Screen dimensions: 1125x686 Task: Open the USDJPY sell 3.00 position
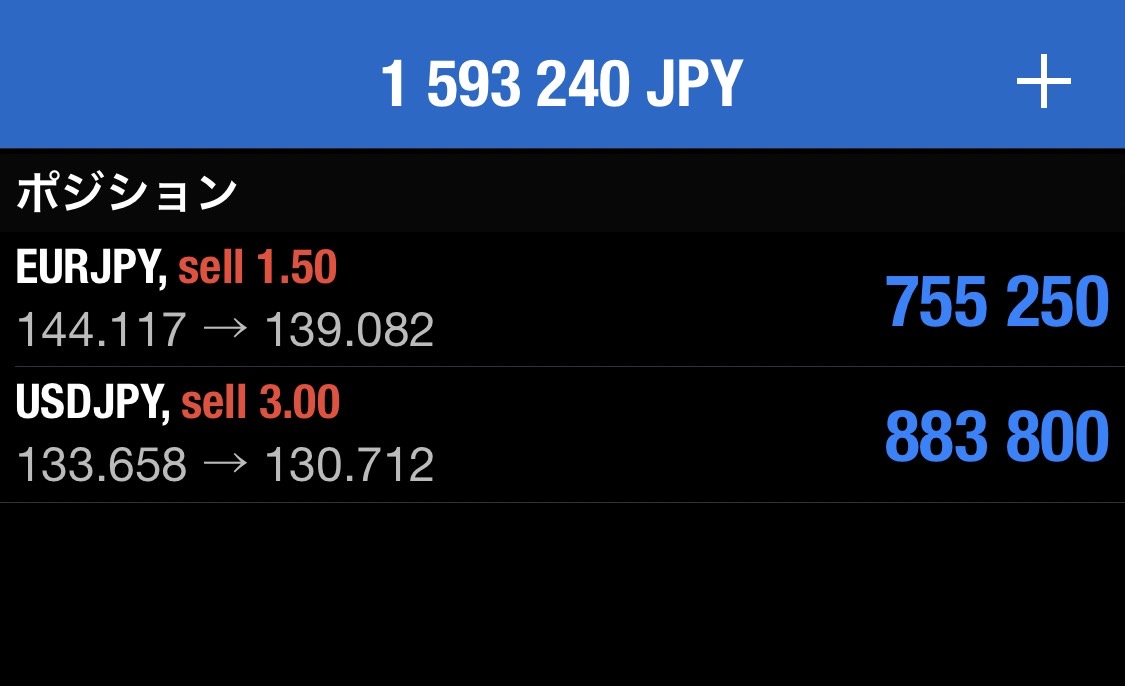tap(560, 435)
